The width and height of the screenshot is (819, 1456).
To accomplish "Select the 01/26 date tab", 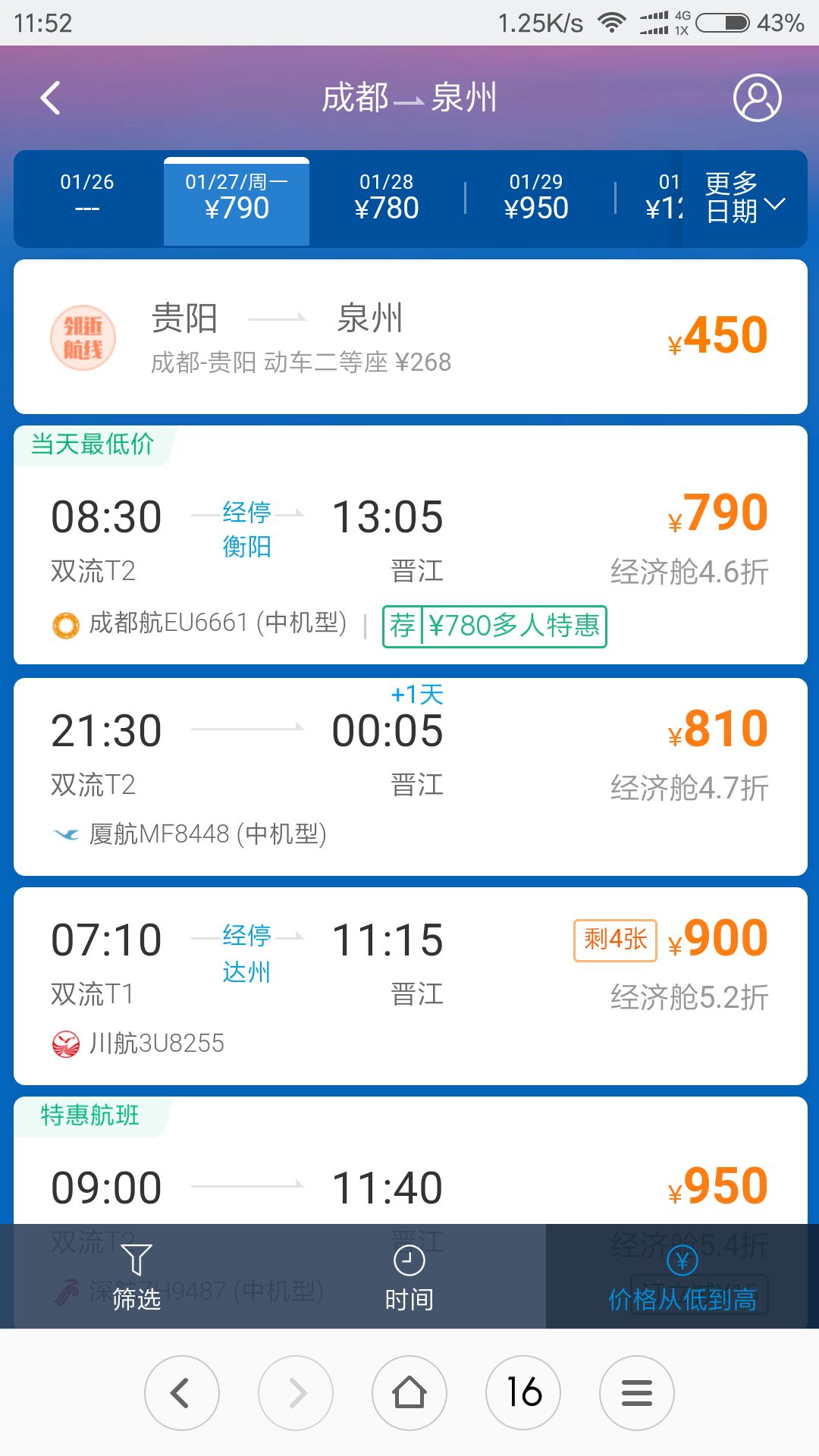I will click(x=87, y=196).
